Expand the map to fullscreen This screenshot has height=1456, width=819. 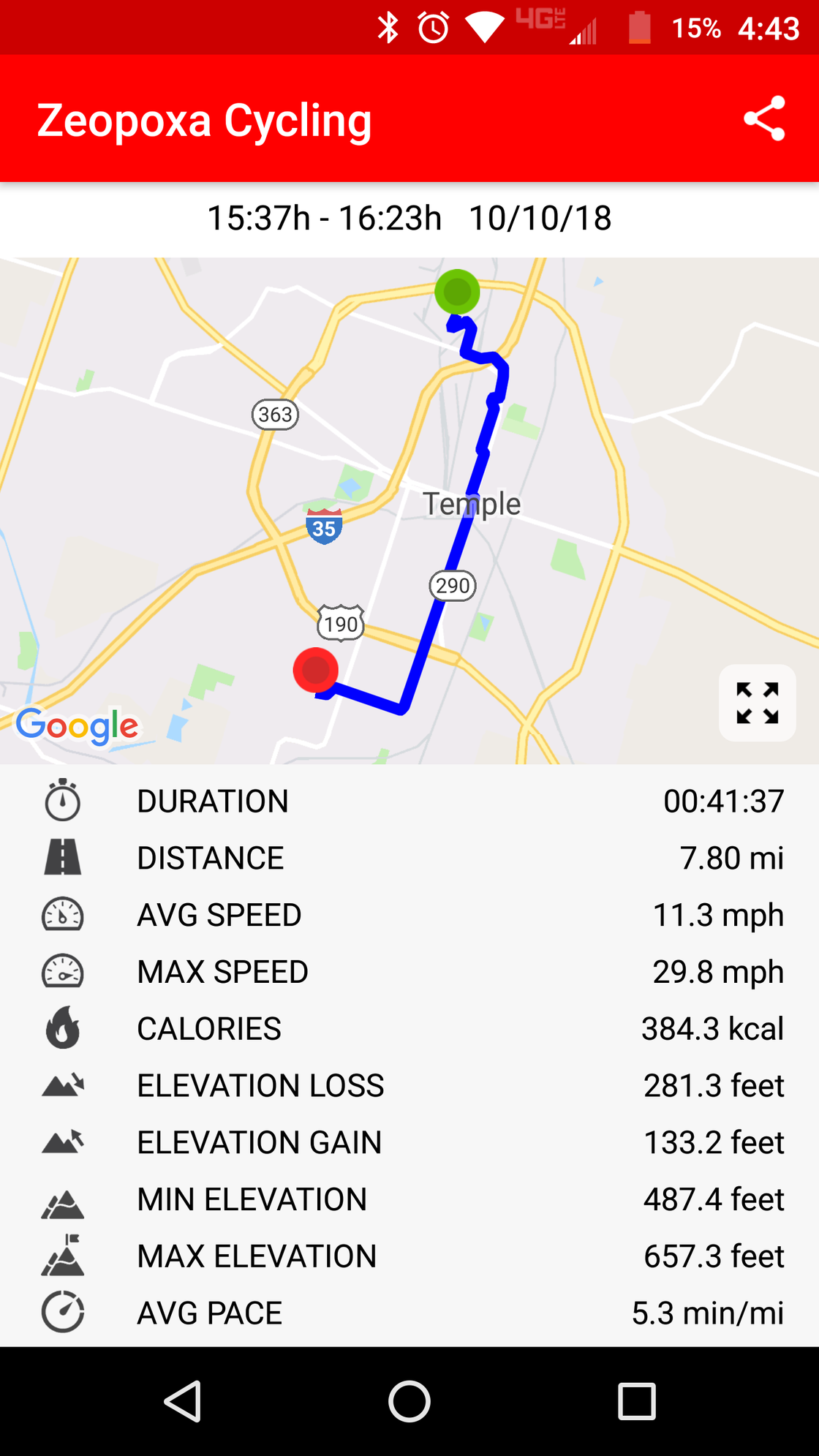757,703
